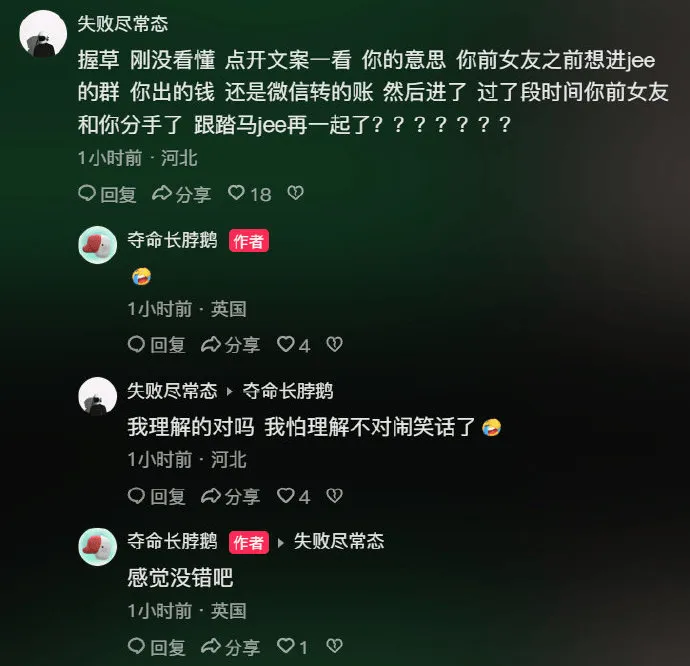The image size is (690, 666).
Task: Reply to the comment 我理解的对吗
Action: (x=156, y=496)
